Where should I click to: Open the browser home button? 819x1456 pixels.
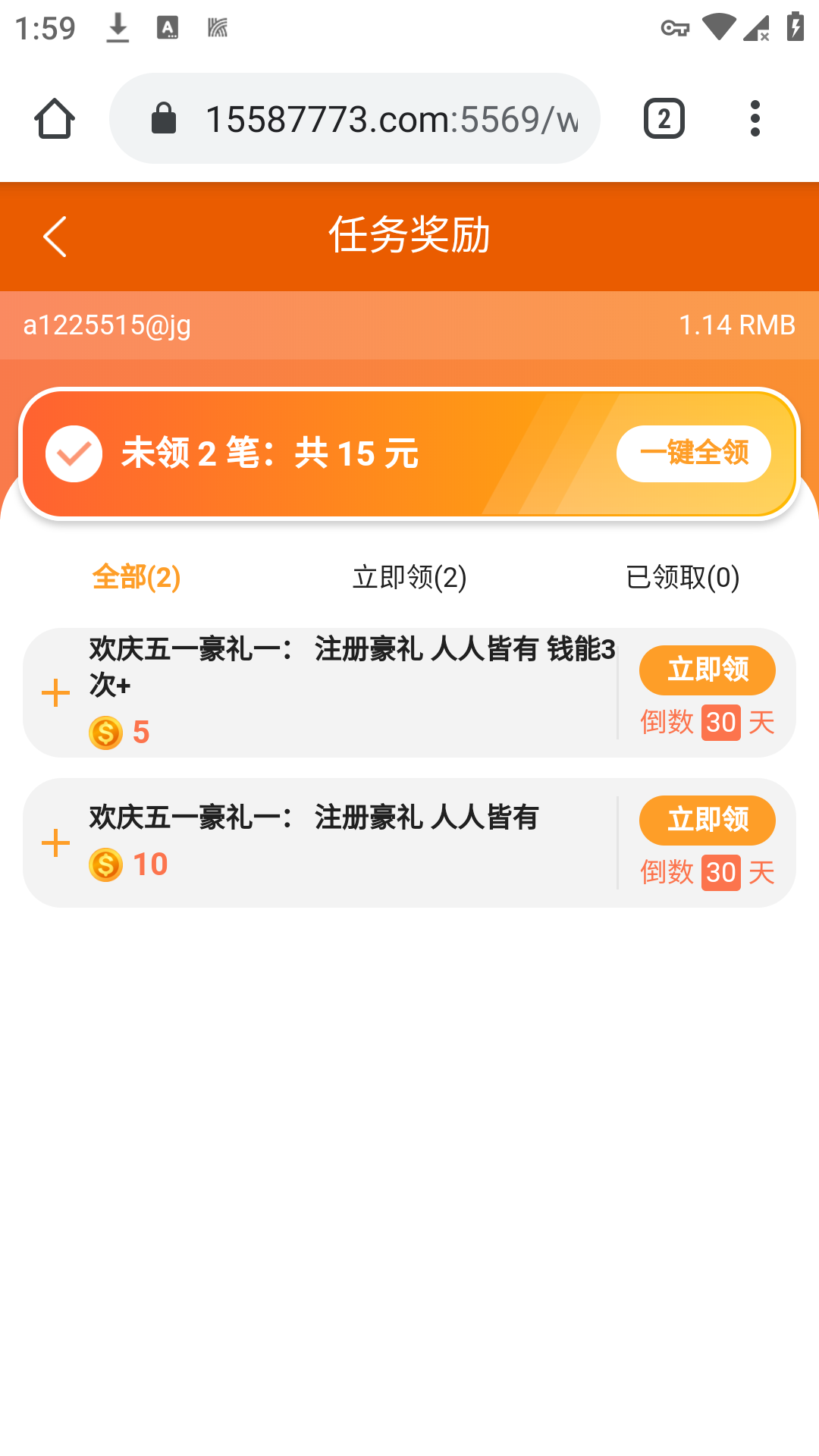(x=55, y=119)
